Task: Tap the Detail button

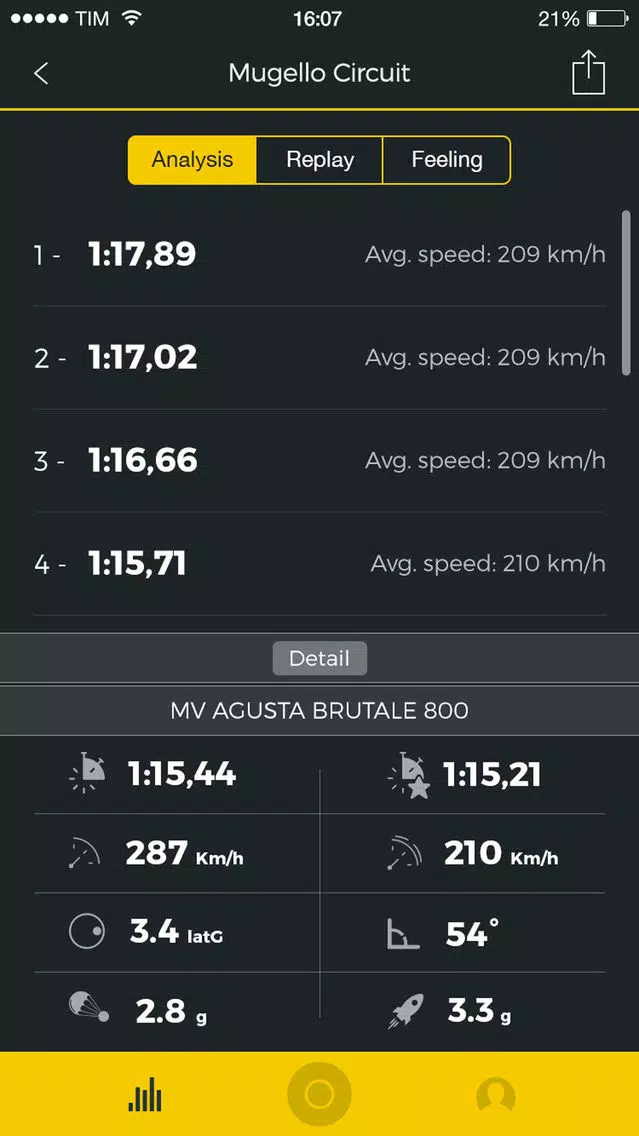Action: click(x=320, y=659)
